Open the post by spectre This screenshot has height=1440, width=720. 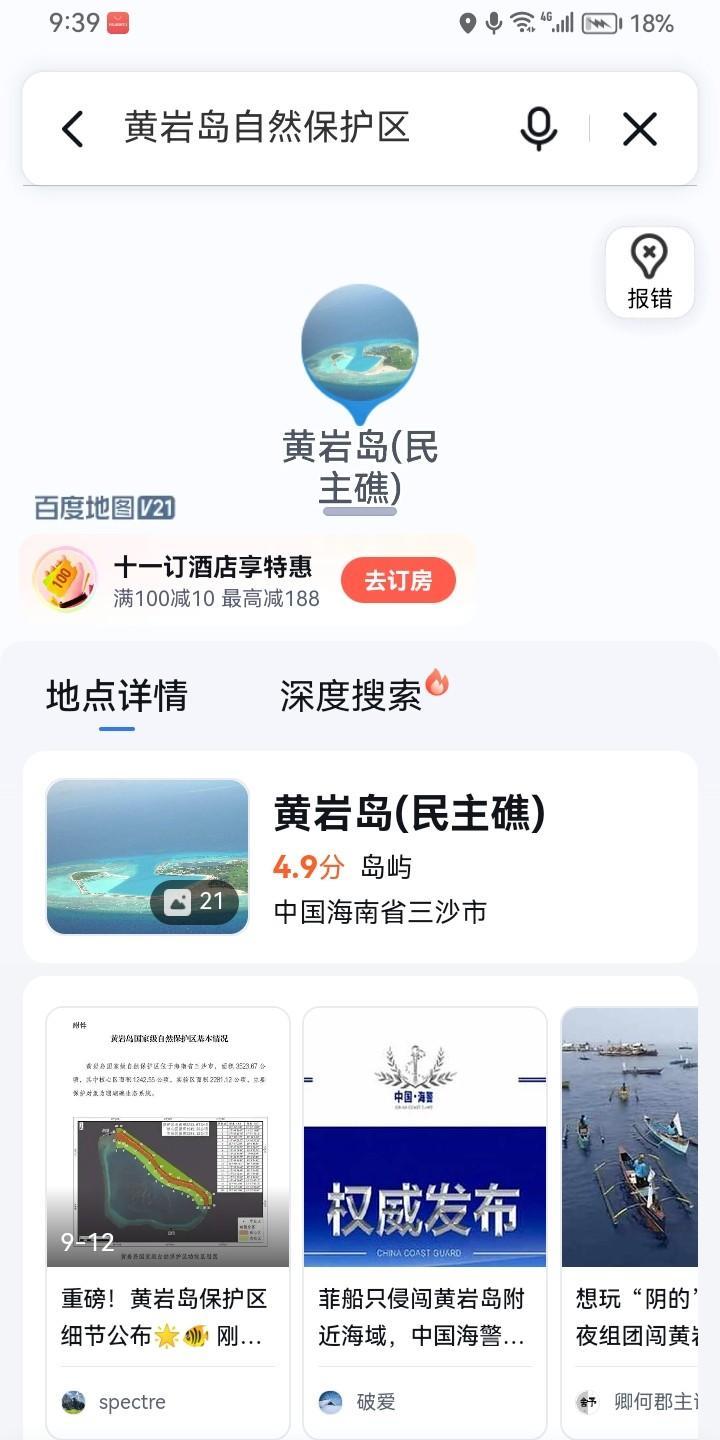pyautogui.click(x=168, y=1220)
